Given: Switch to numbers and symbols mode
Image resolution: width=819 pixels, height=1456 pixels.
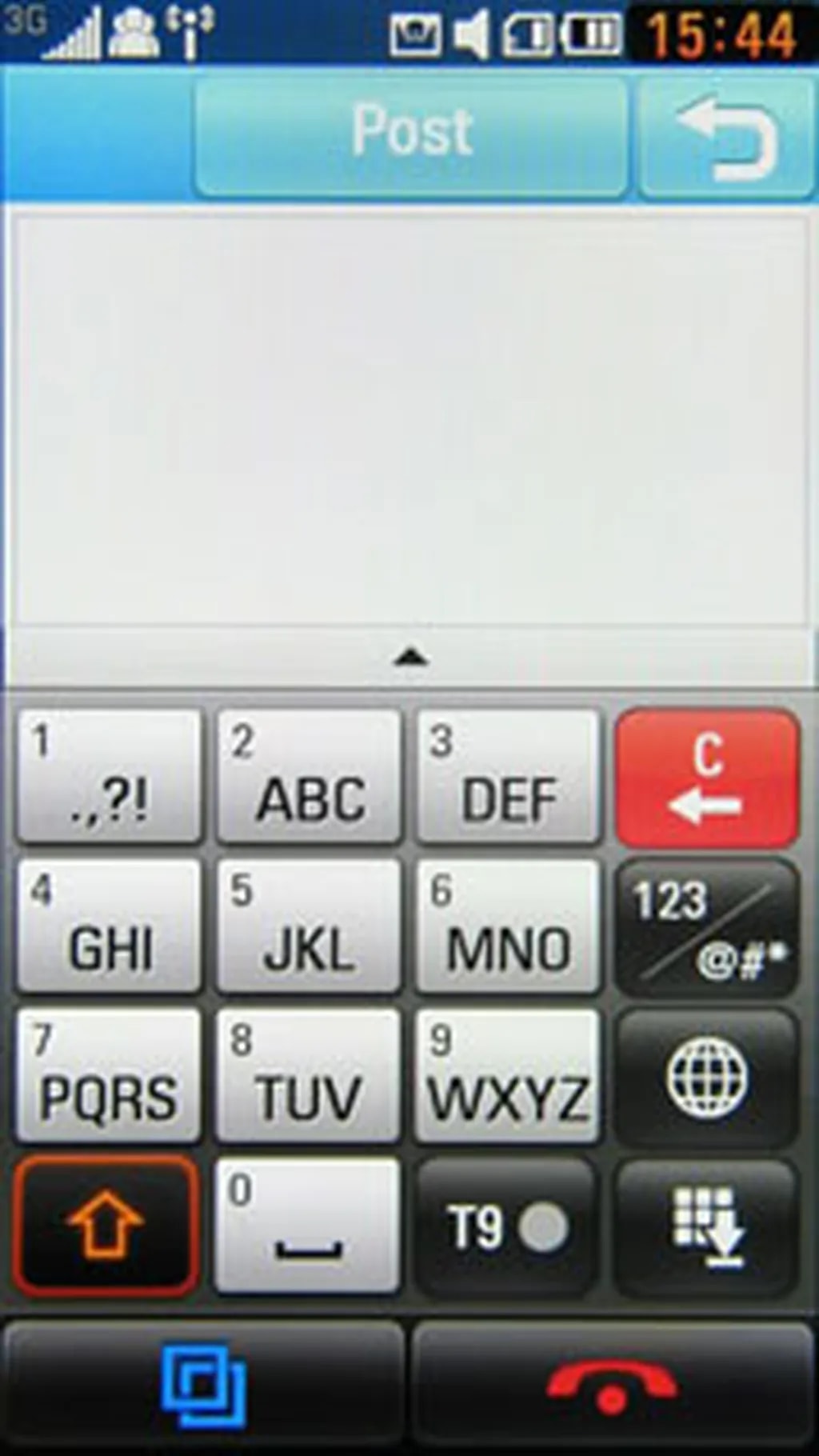Looking at the screenshot, I should [707, 928].
